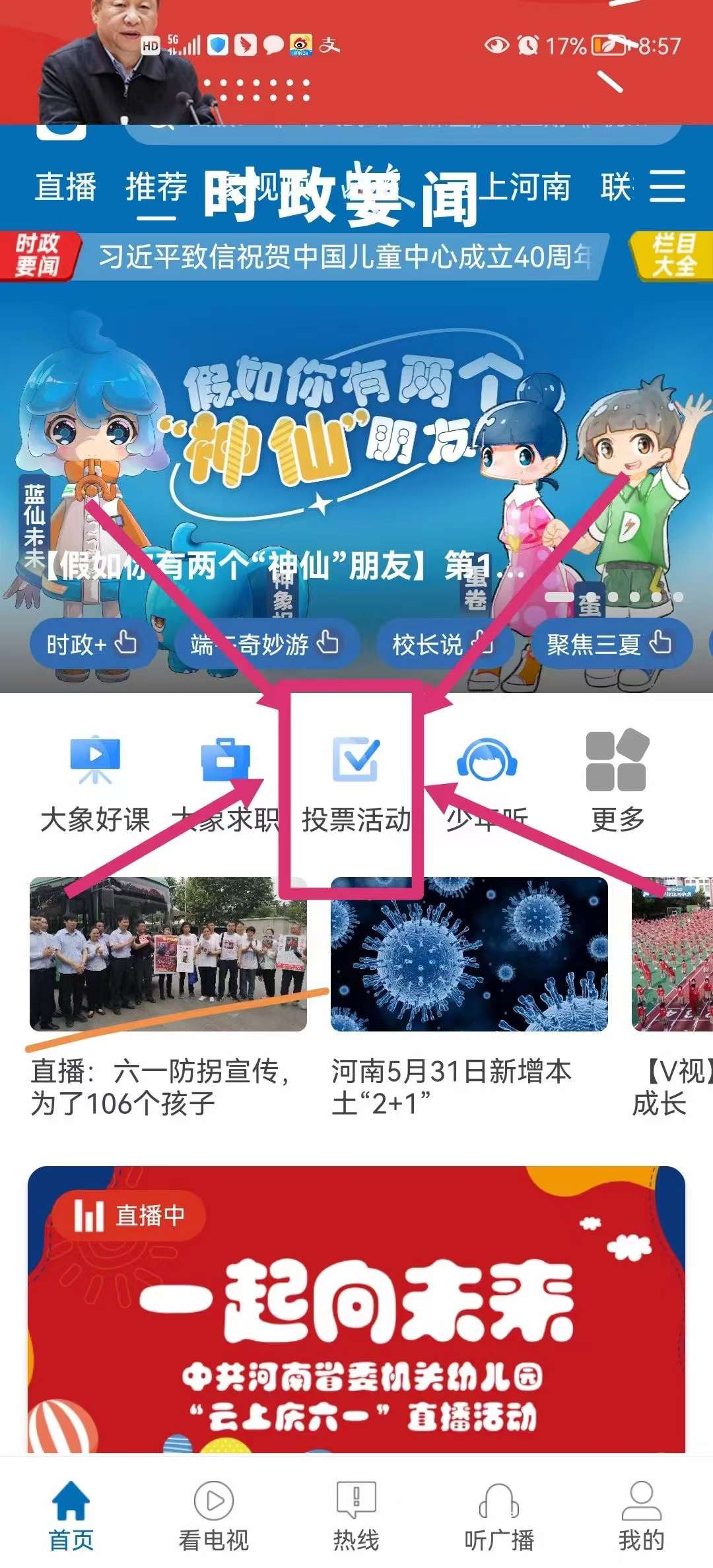
Task: Switch to 听广播 radio tab
Action: pos(498,1515)
